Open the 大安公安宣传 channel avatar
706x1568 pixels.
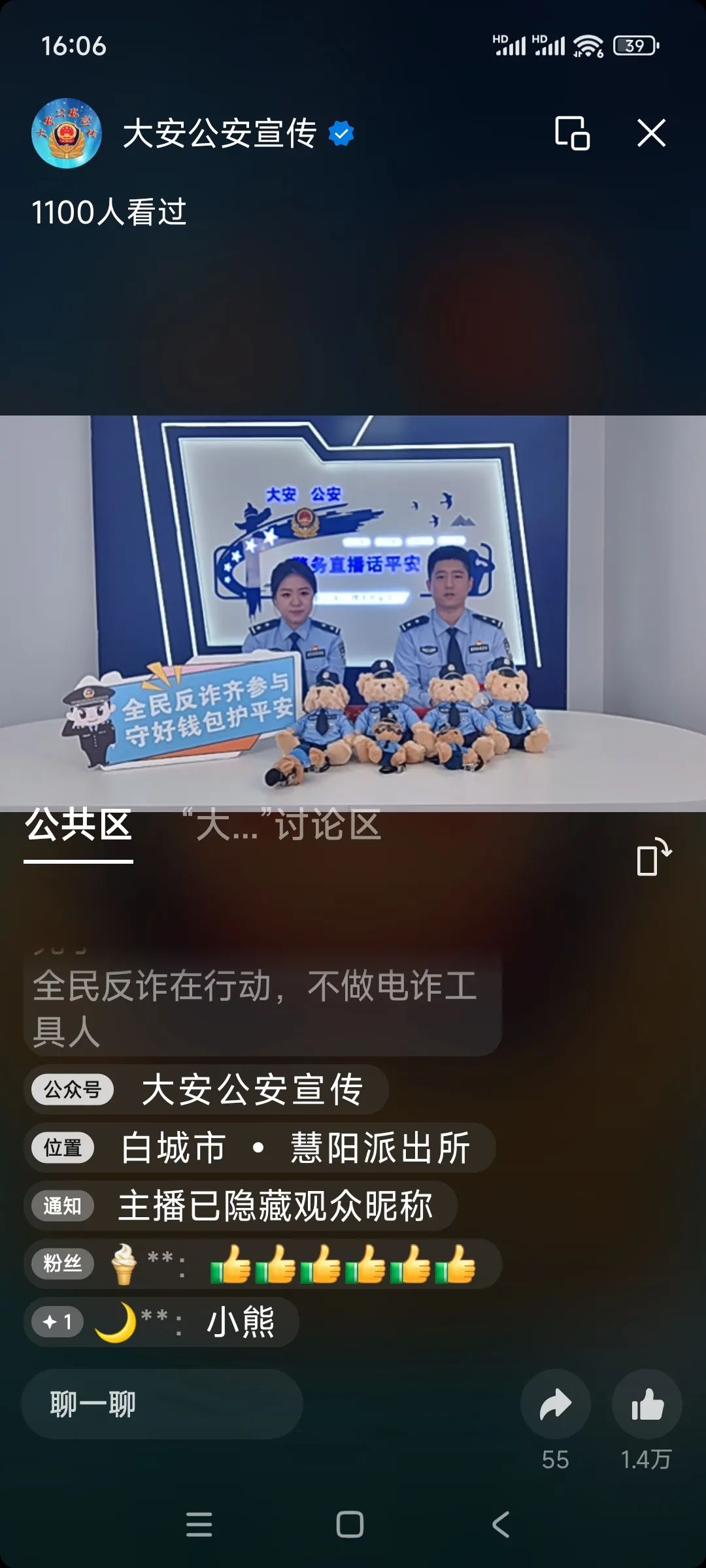tap(67, 133)
